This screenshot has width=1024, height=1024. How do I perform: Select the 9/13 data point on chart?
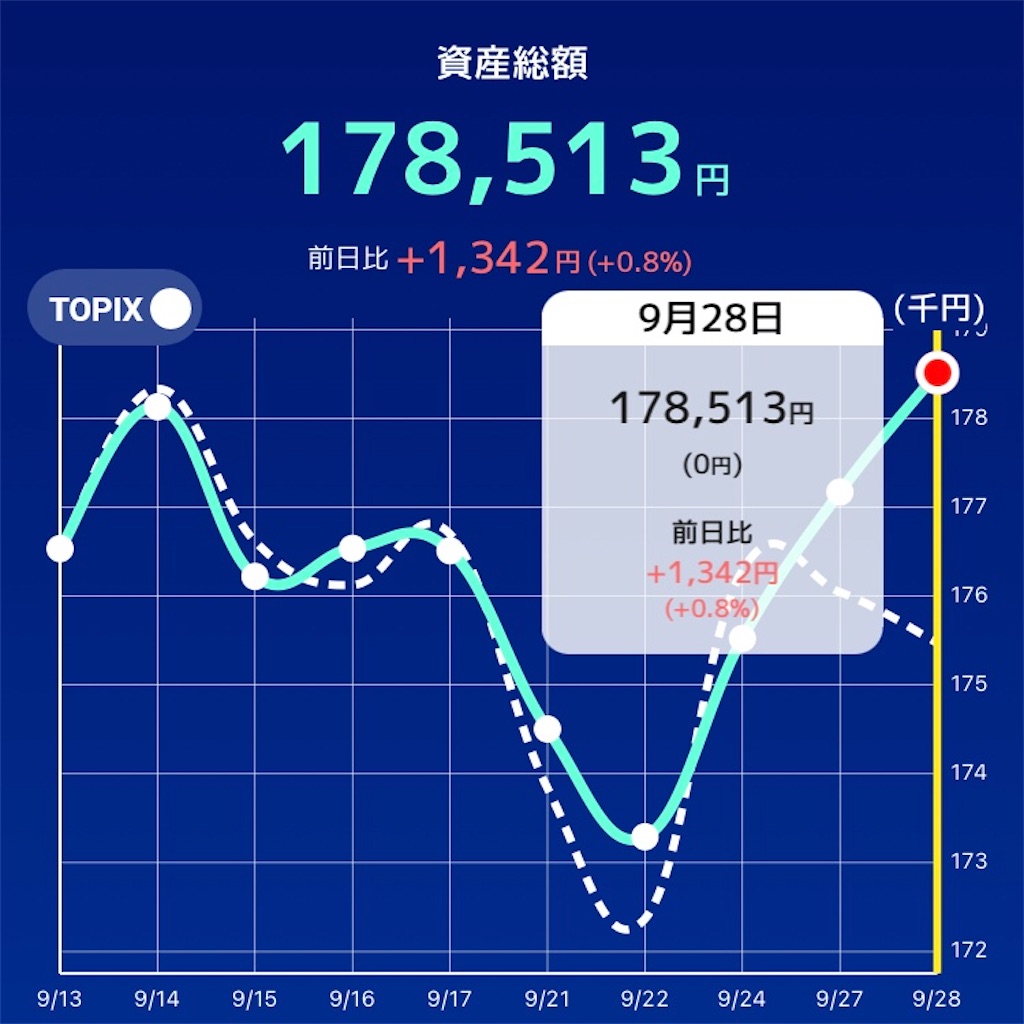click(x=60, y=548)
